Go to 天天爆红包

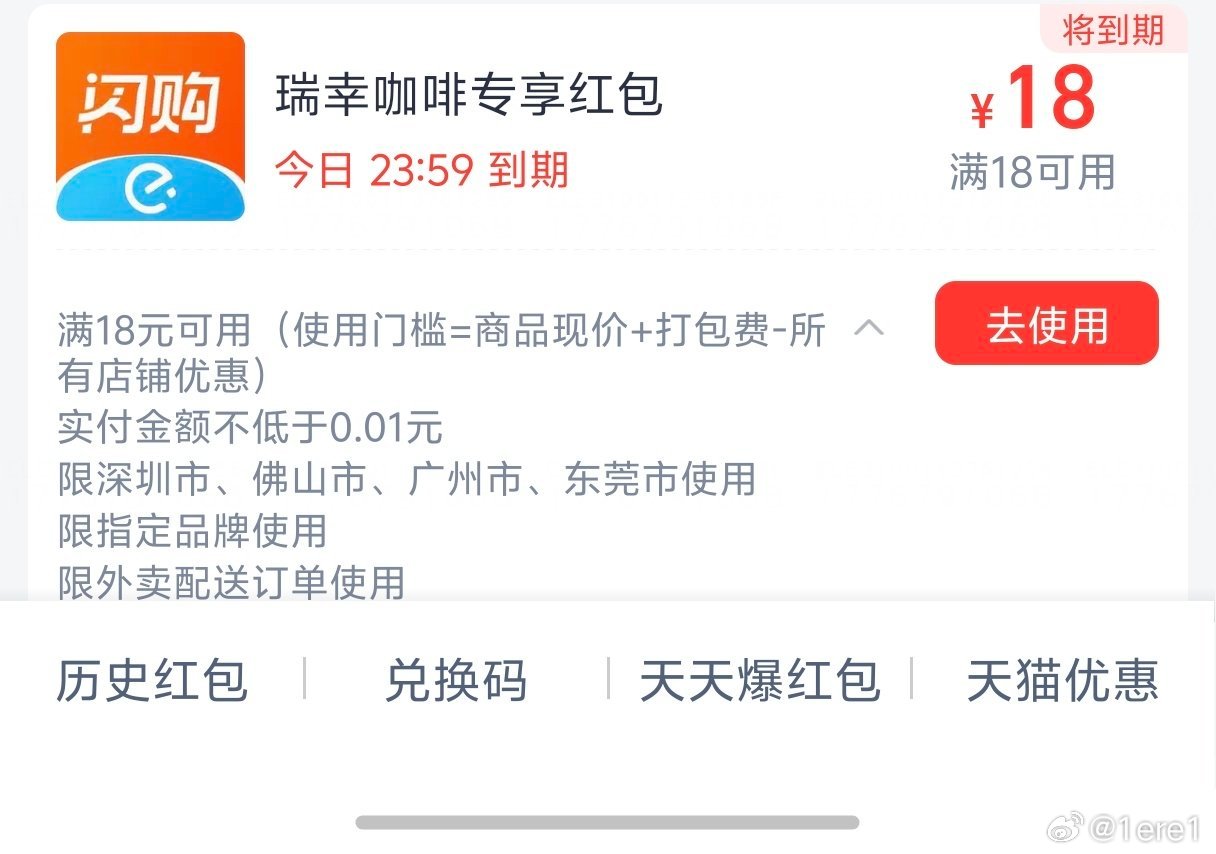pyautogui.click(x=760, y=681)
